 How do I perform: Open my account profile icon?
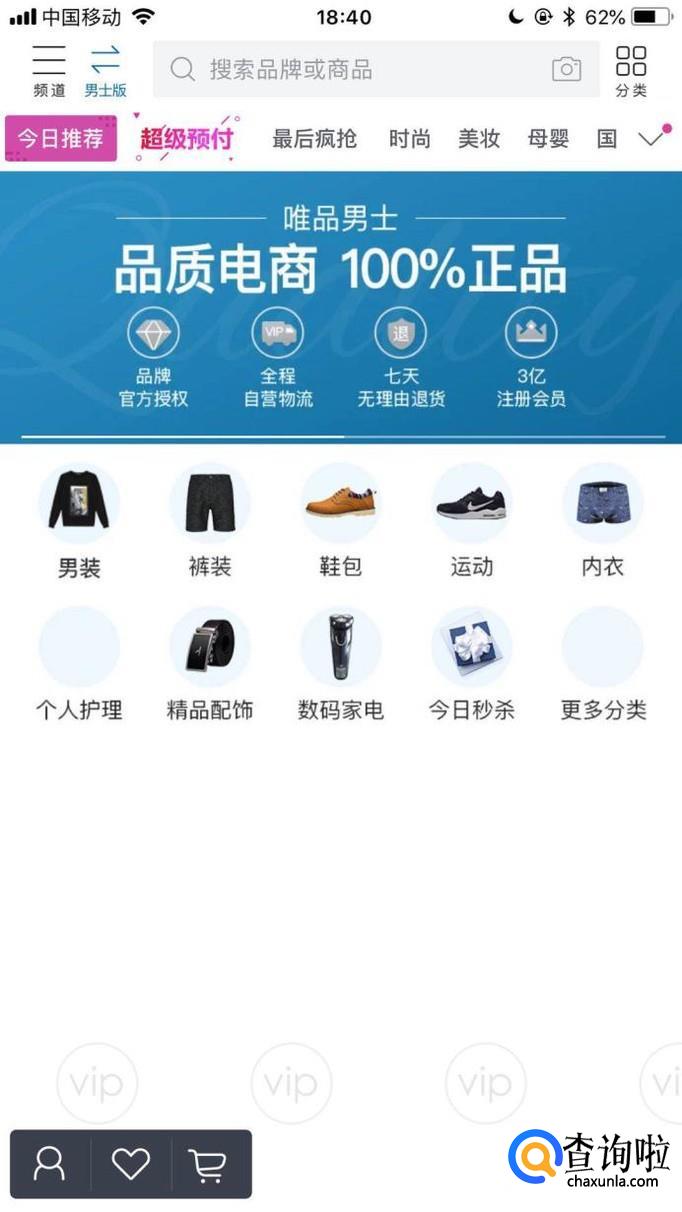pyautogui.click(x=50, y=1164)
